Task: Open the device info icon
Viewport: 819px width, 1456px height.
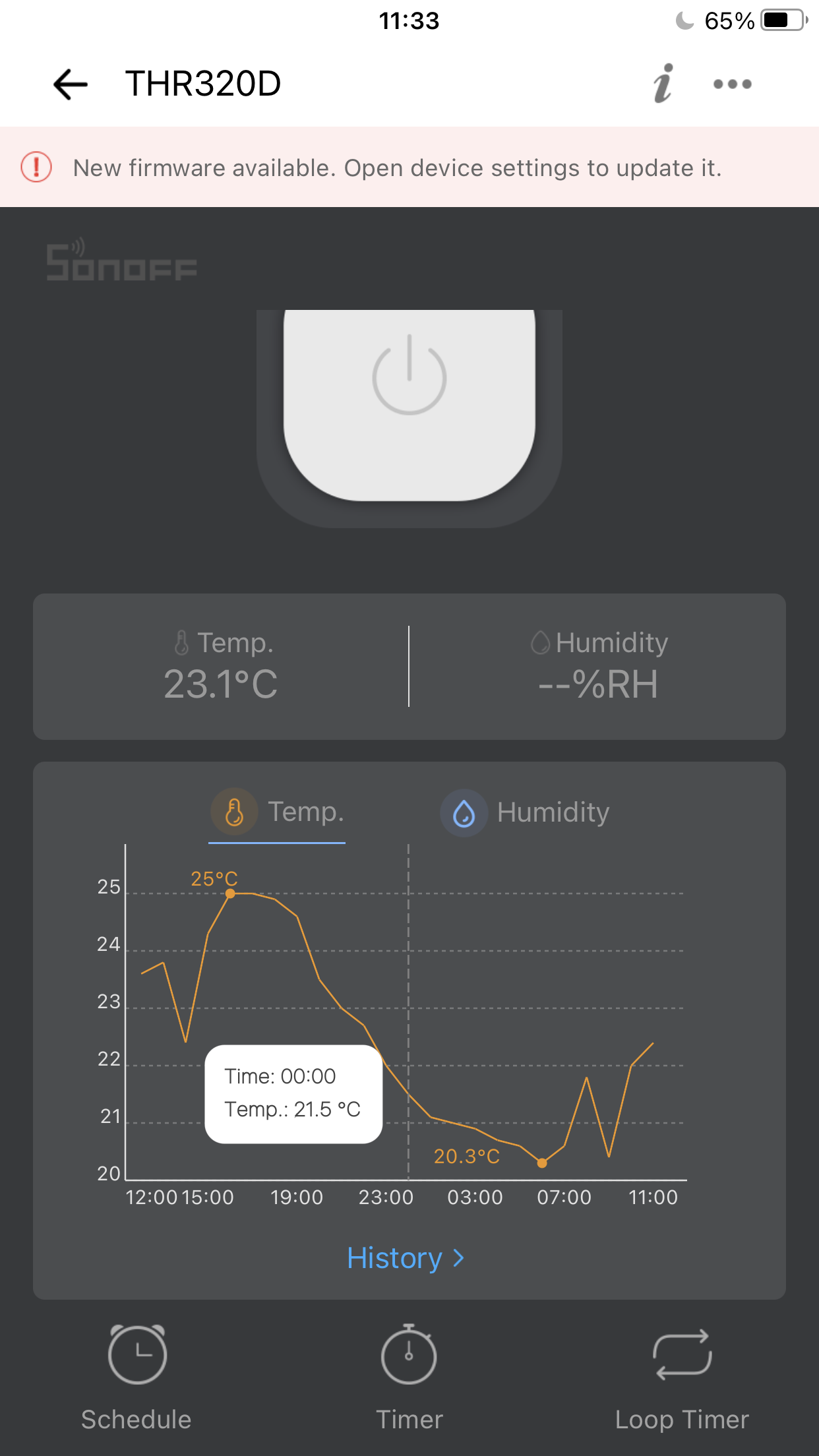Action: pos(663,84)
